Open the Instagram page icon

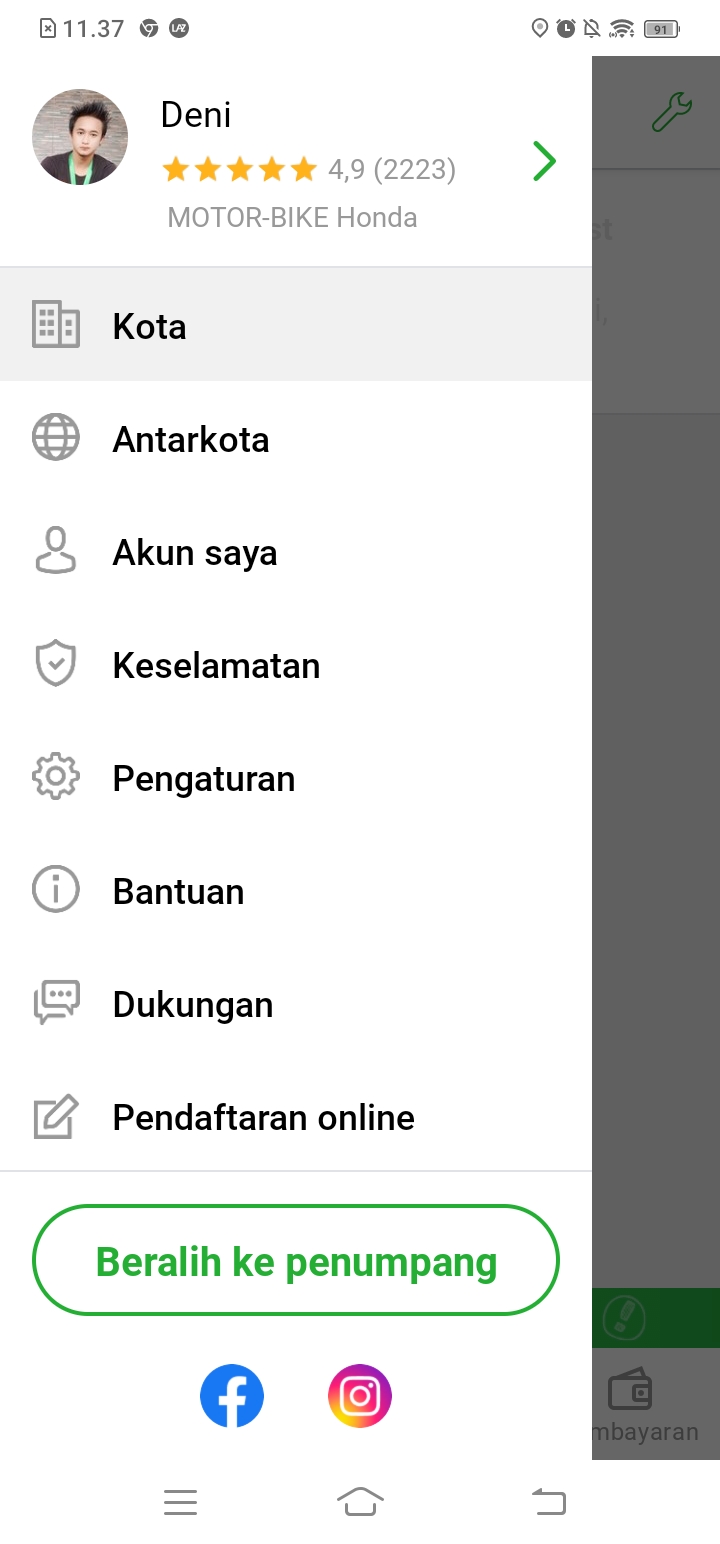(x=360, y=1395)
